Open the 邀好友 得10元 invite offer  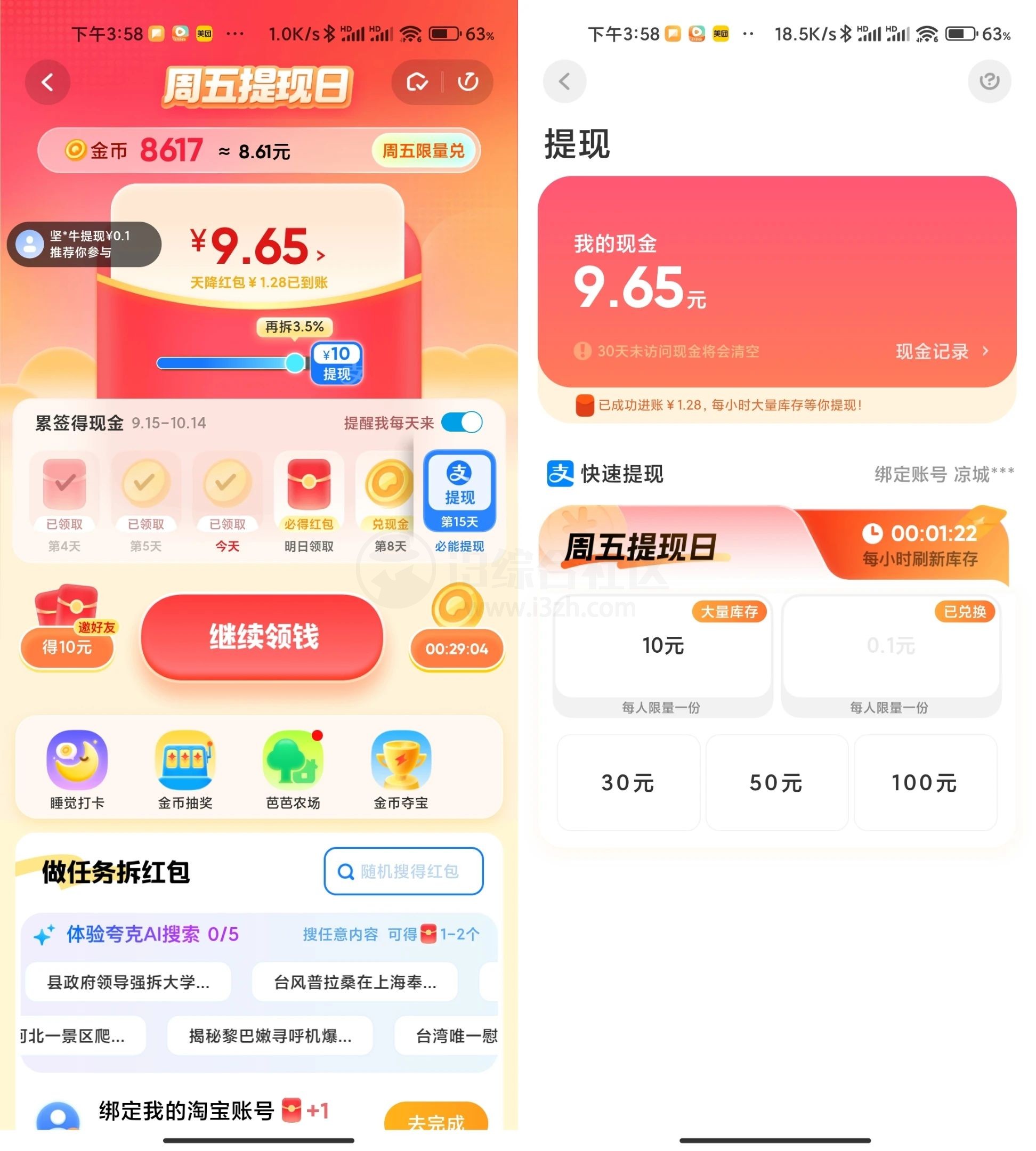tap(67, 632)
